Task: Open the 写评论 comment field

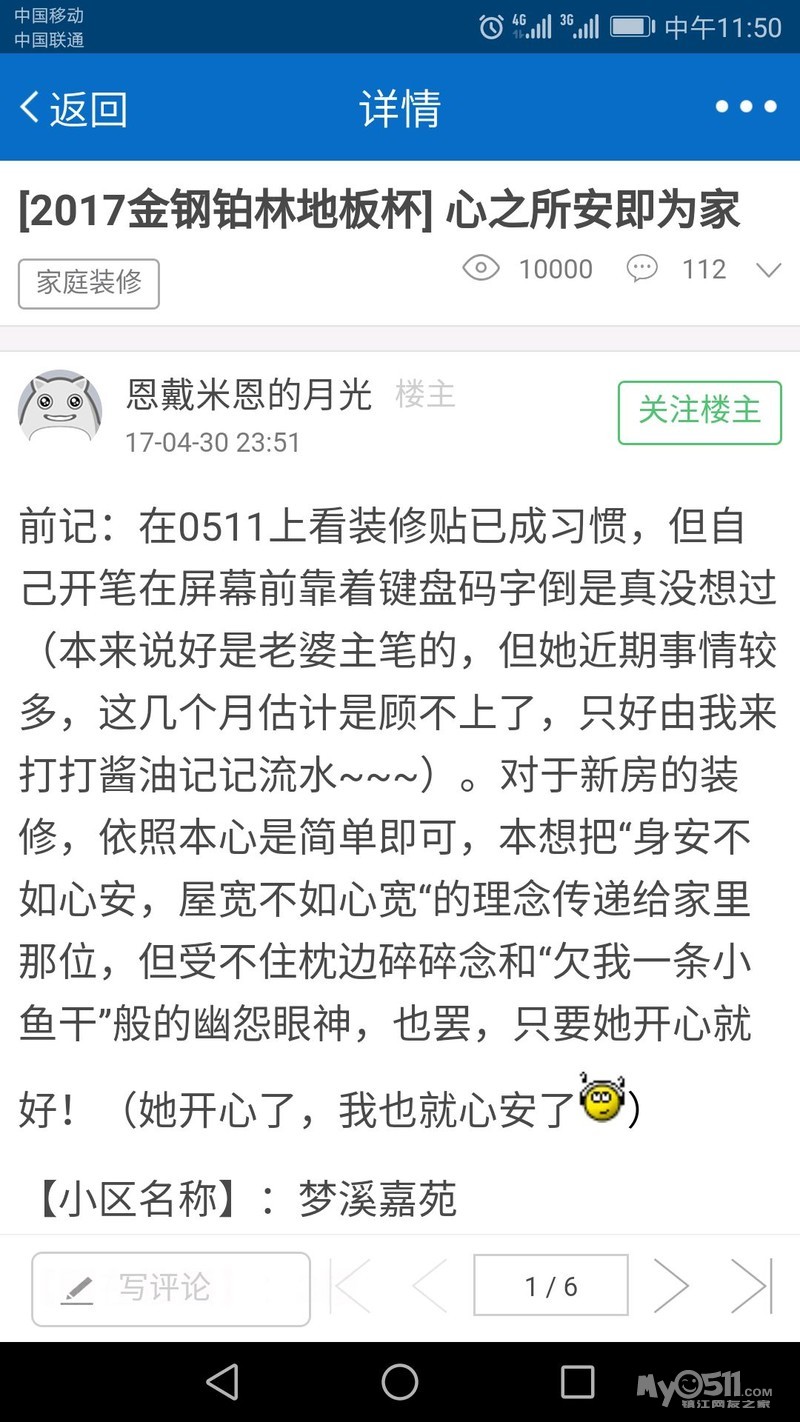Action: (x=171, y=1288)
